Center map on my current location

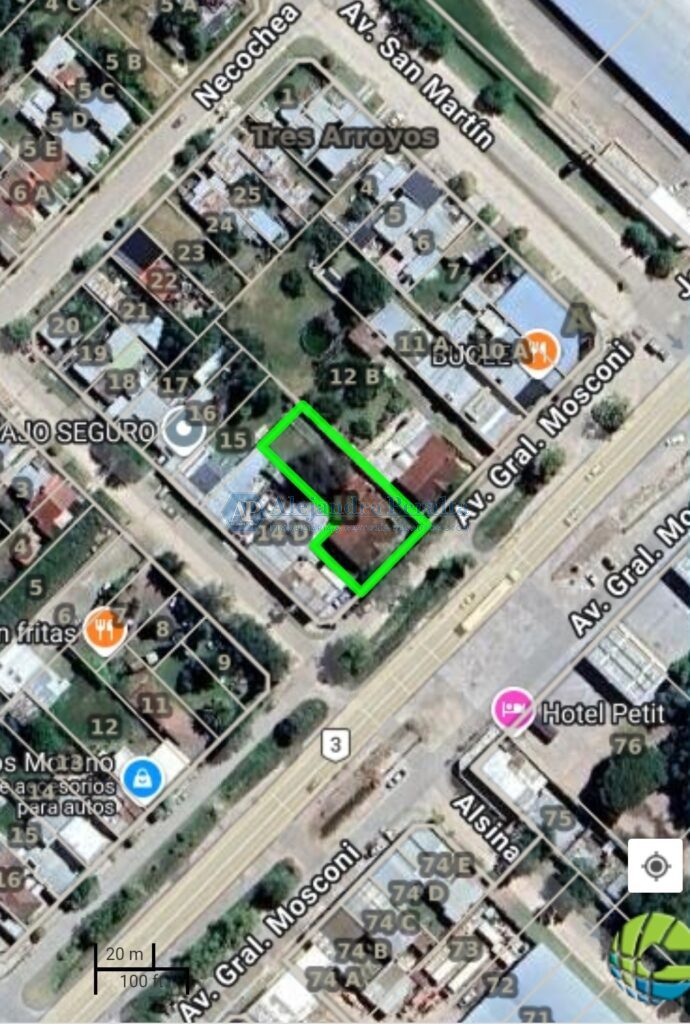[x=655, y=866]
